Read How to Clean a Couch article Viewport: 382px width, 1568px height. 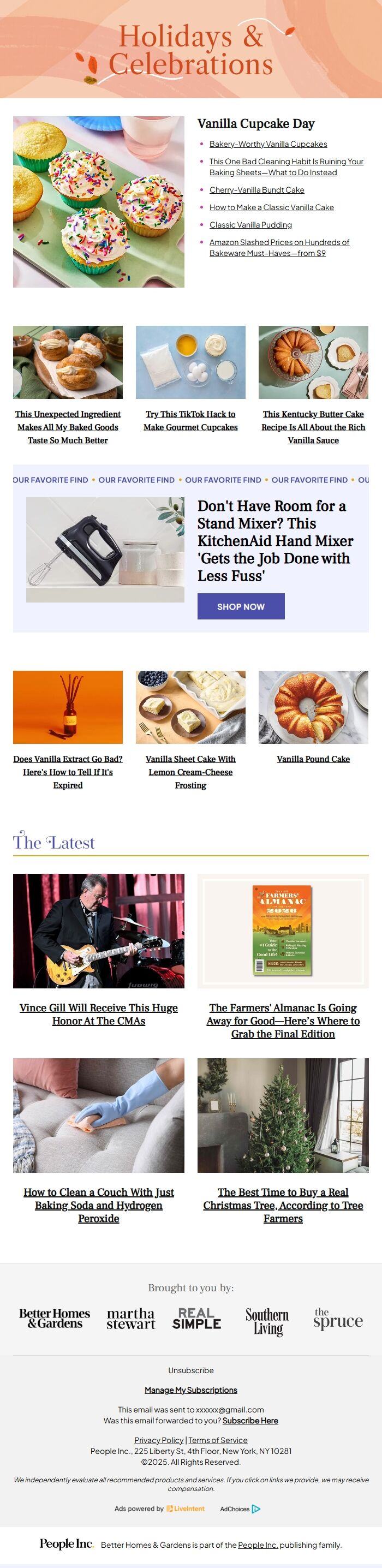(99, 1205)
